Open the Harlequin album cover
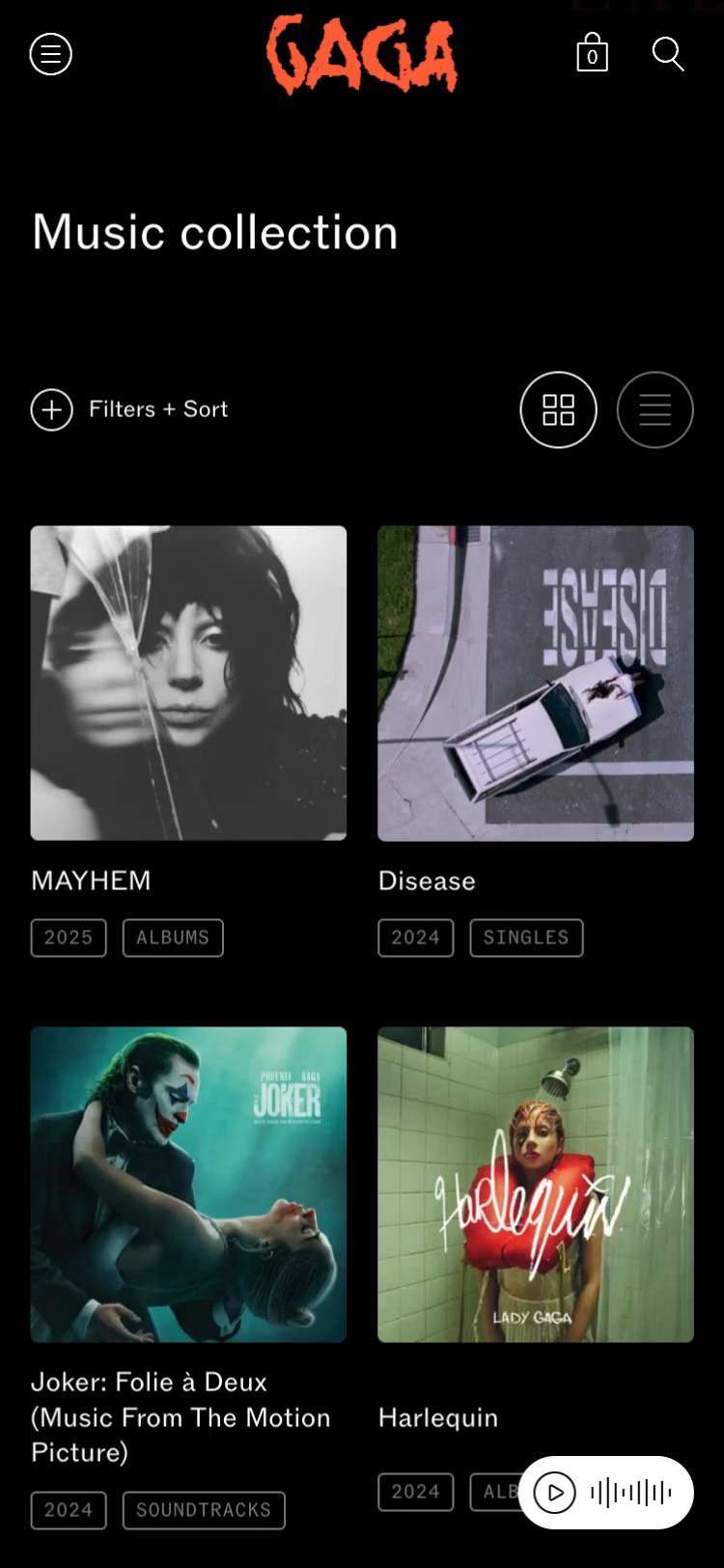The image size is (724, 1568). pyautogui.click(x=536, y=1184)
